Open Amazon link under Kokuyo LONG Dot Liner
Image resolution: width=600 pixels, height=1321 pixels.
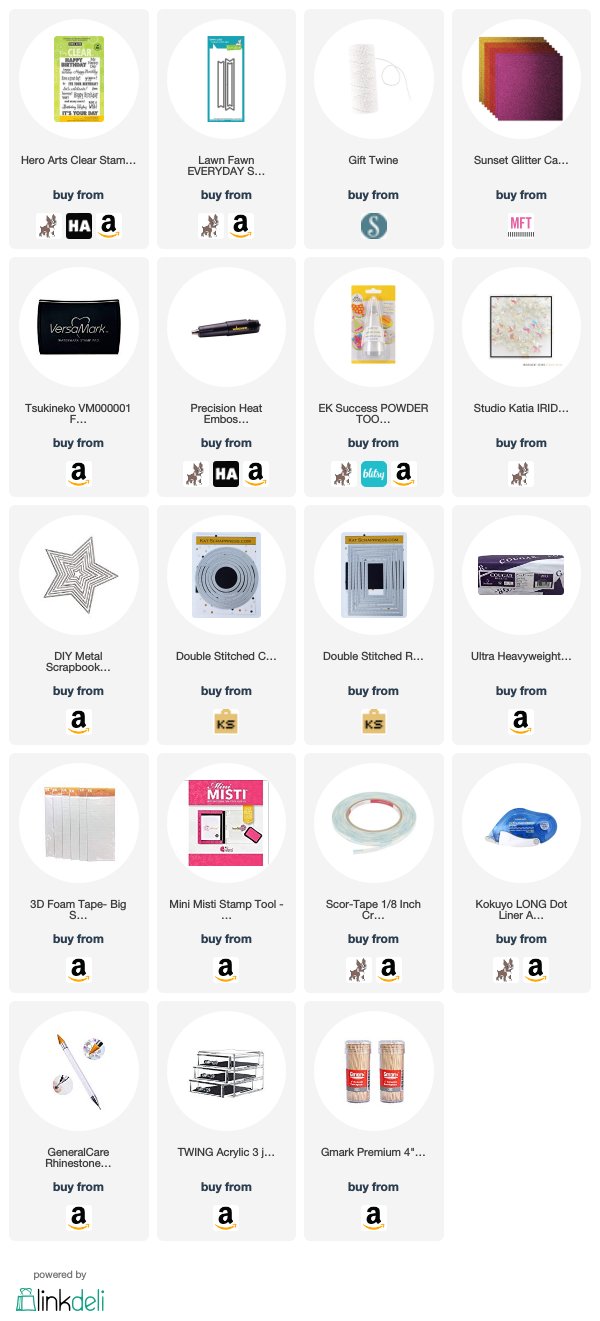[x=536, y=970]
